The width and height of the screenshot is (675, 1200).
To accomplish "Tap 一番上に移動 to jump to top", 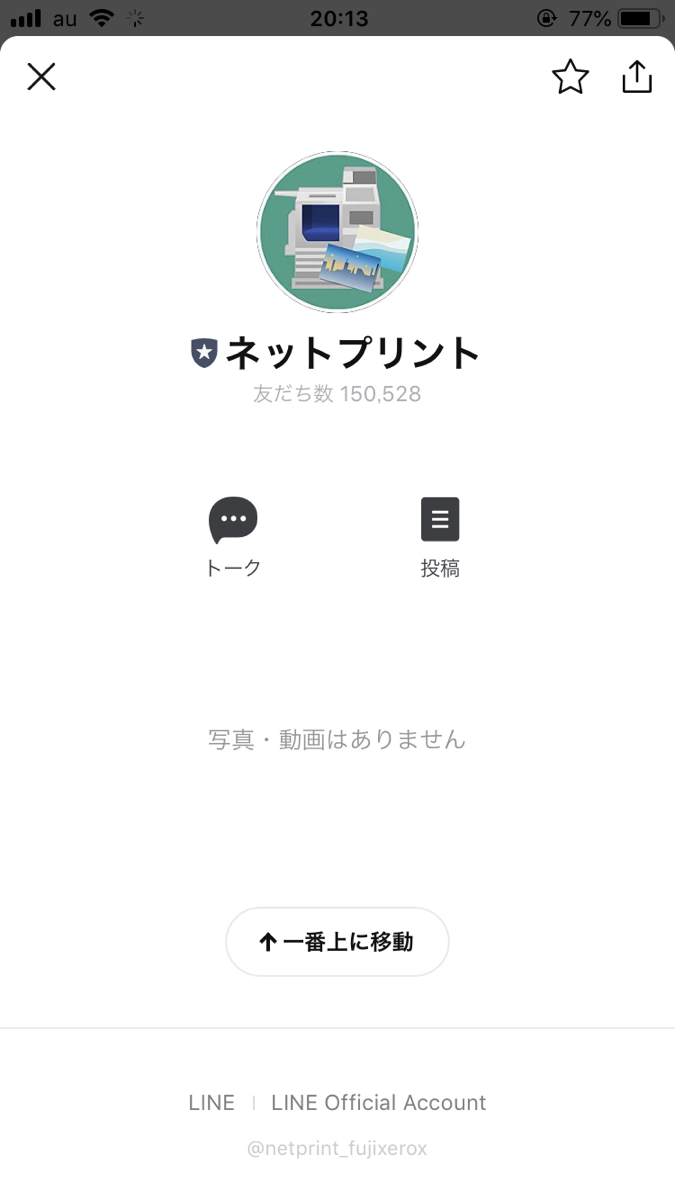I will tap(337, 941).
